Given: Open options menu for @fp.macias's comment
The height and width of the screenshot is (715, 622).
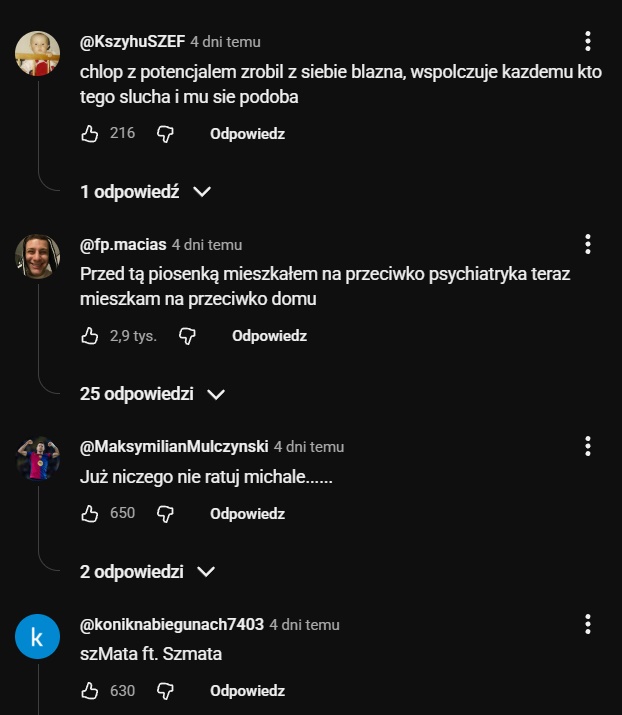Looking at the screenshot, I should (588, 244).
